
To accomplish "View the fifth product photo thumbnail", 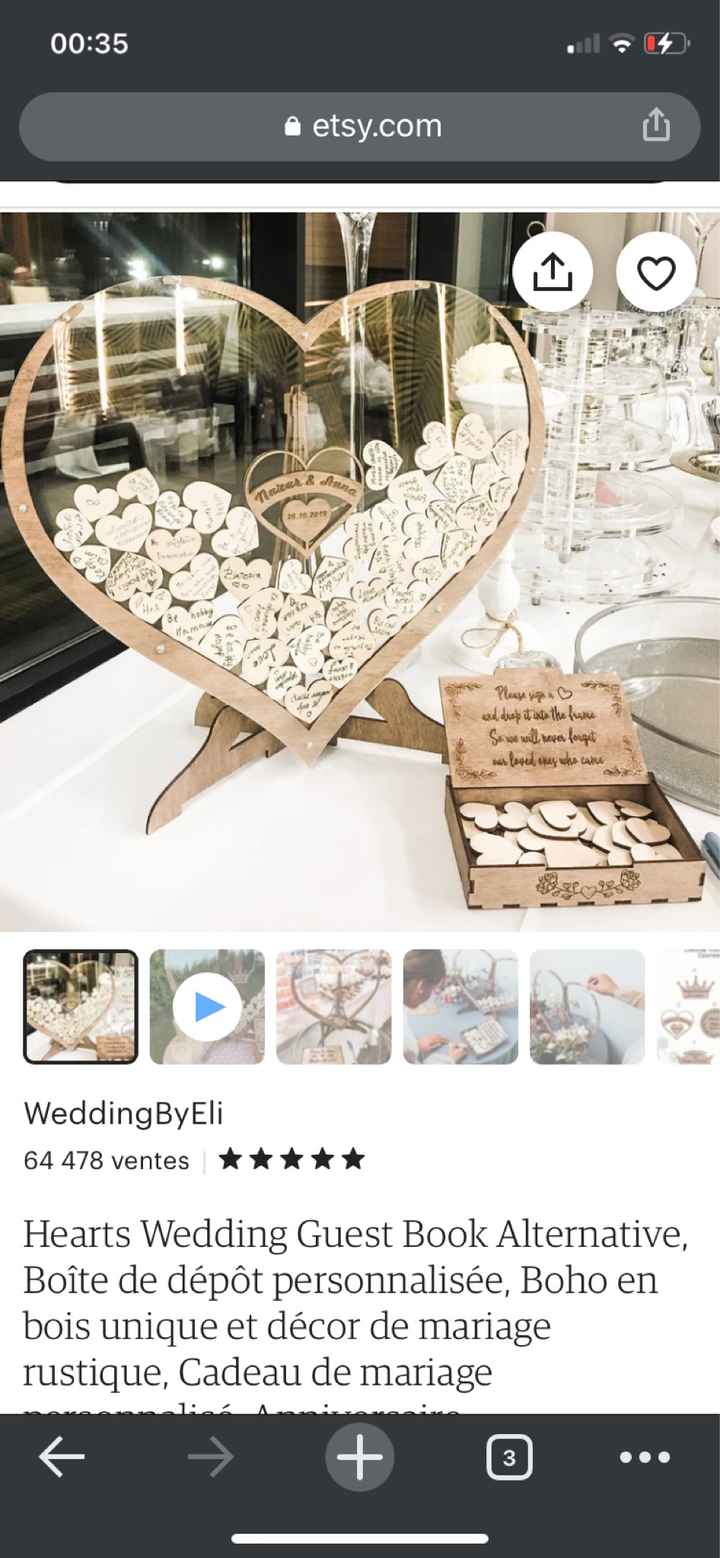I will 587,1006.
